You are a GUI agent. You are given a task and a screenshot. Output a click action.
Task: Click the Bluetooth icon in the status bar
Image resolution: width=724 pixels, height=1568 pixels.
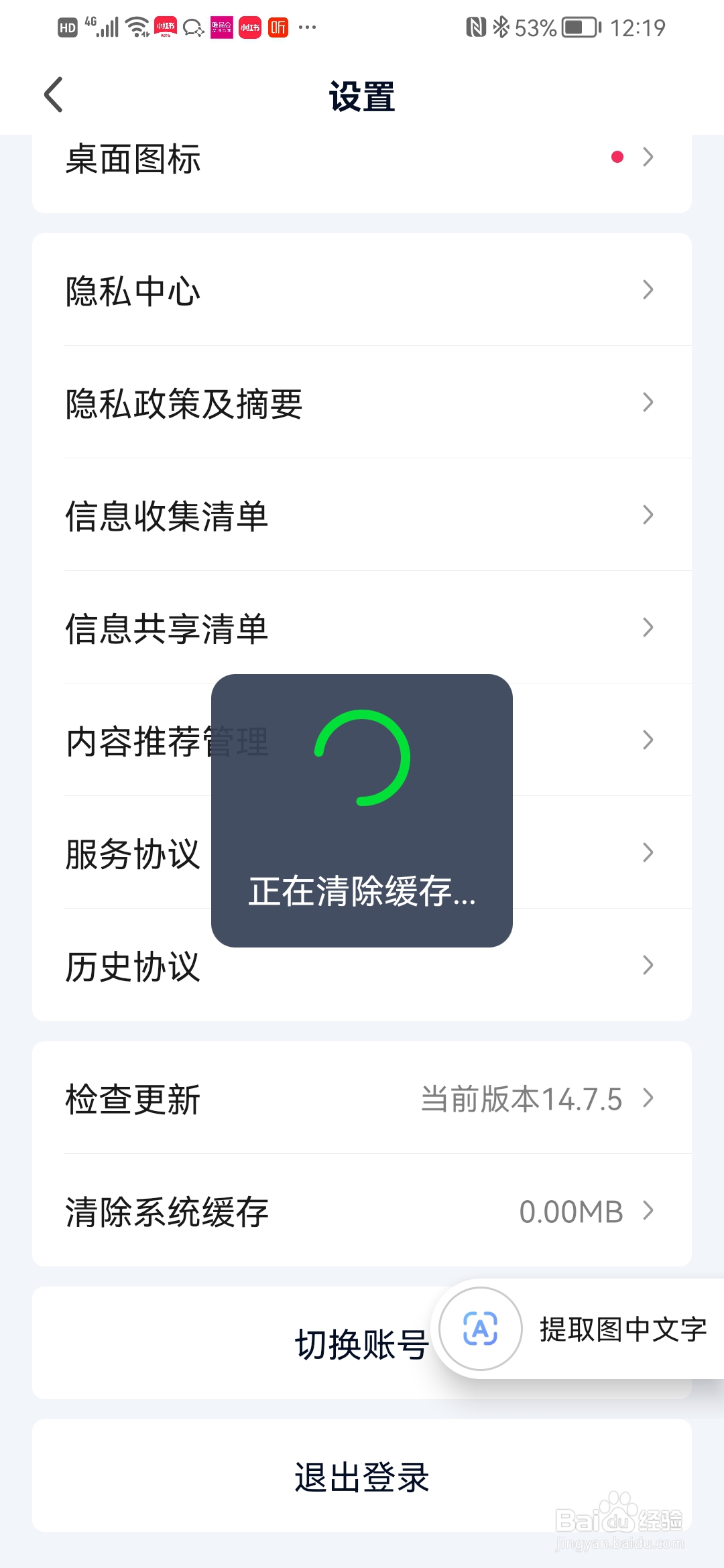click(x=501, y=27)
